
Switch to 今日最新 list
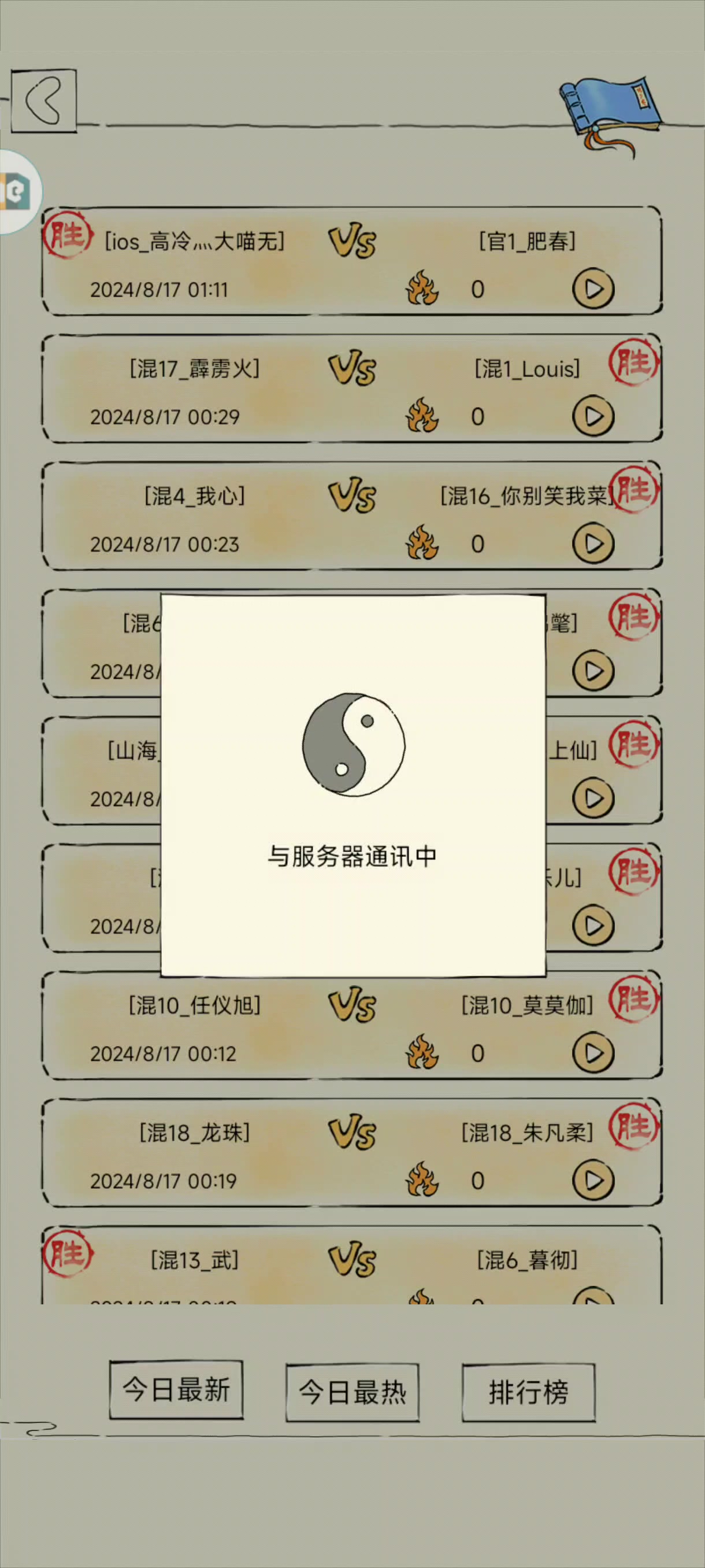coord(176,1390)
